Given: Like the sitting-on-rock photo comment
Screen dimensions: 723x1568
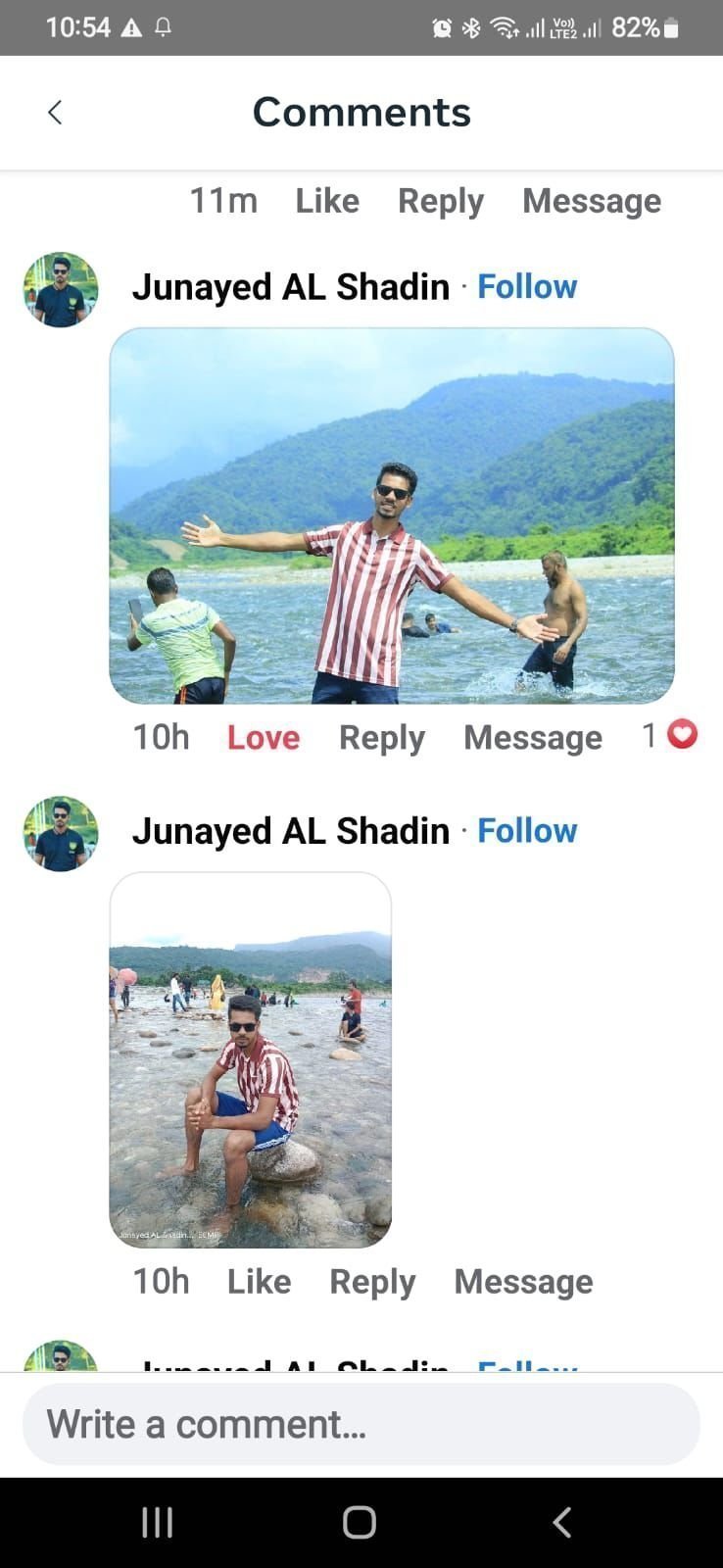Looking at the screenshot, I should coord(259,1281).
